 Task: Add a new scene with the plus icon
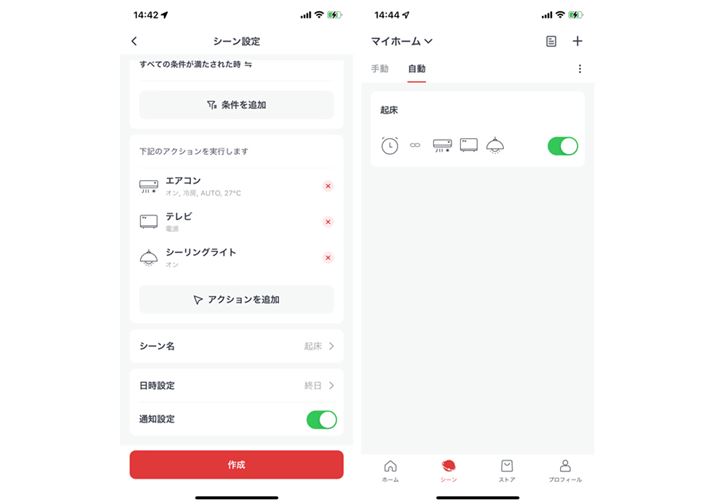pos(577,41)
